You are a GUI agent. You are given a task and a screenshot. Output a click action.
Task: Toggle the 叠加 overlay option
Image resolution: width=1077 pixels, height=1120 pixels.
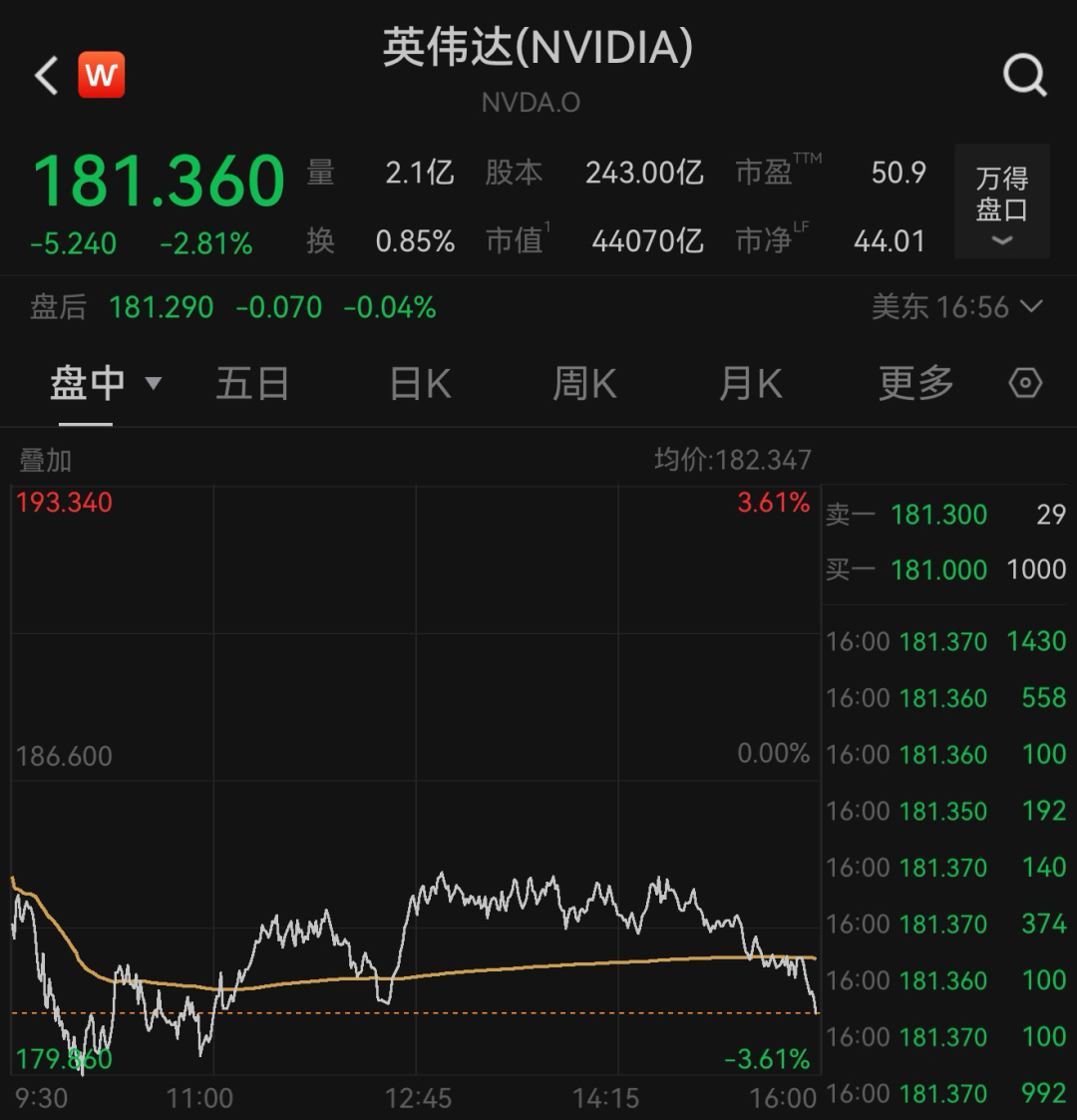(x=42, y=460)
